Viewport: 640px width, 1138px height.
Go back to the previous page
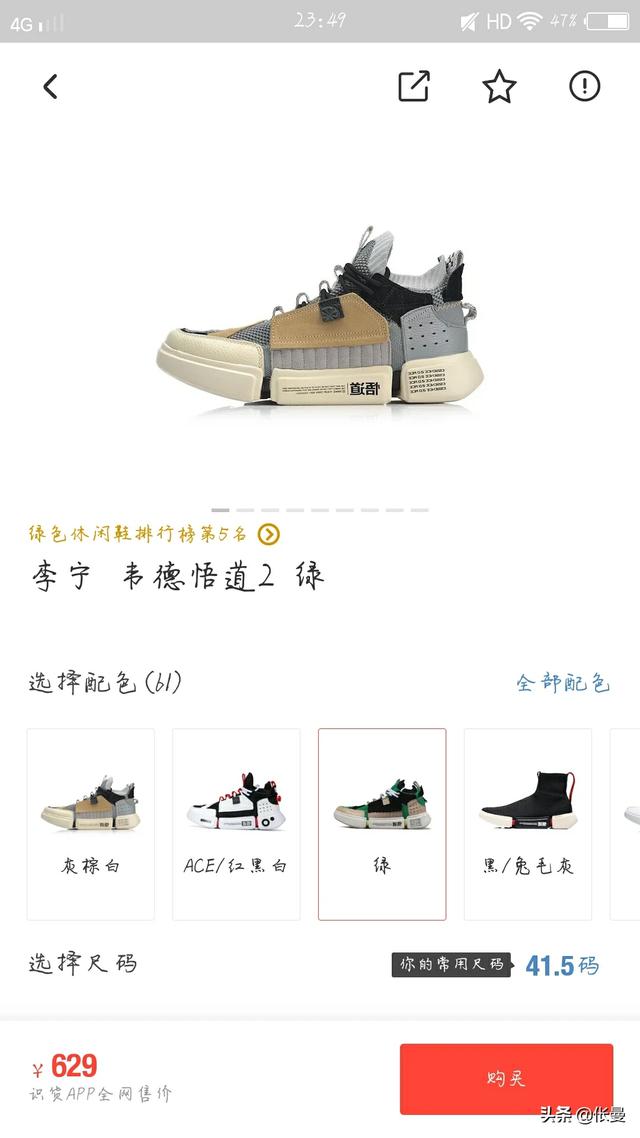pos(51,87)
